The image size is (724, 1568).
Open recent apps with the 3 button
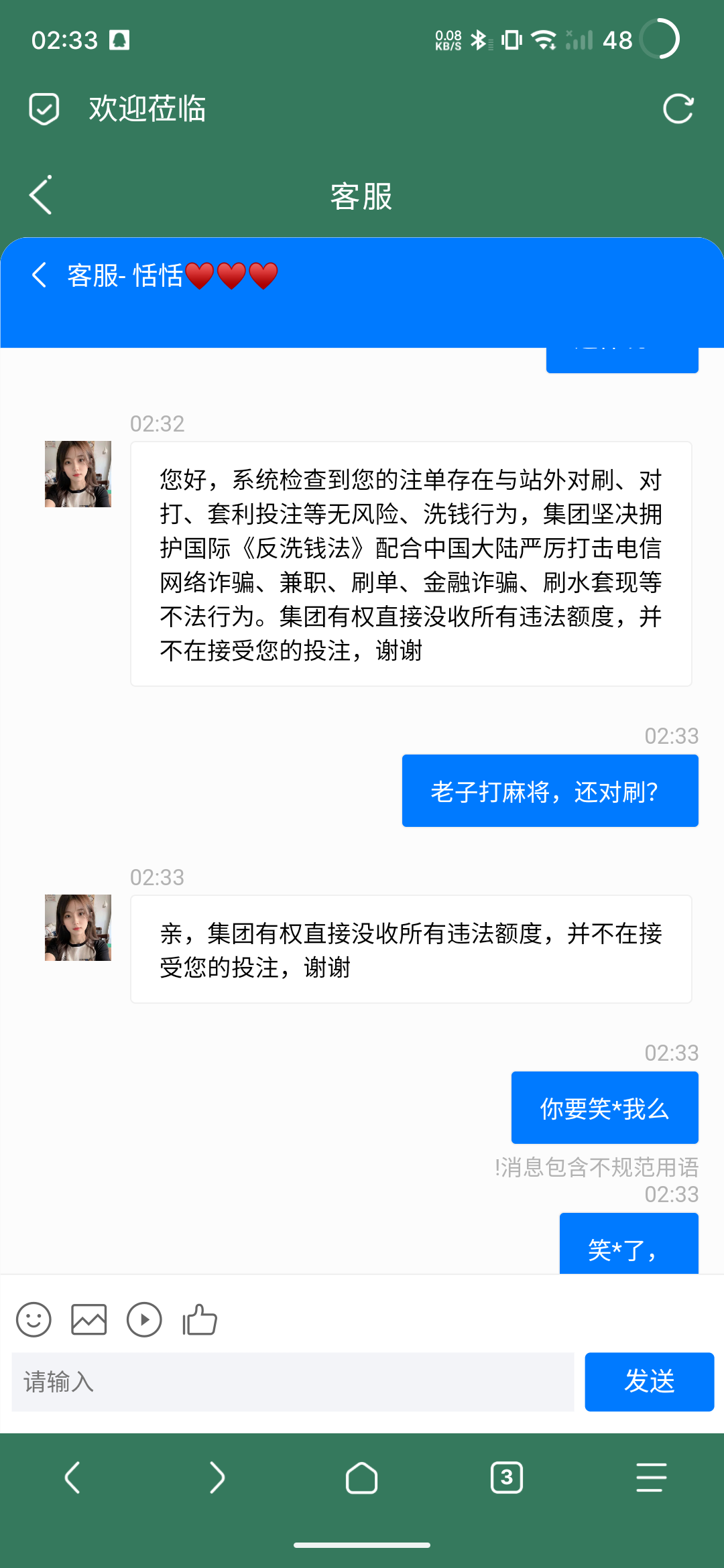click(507, 1479)
